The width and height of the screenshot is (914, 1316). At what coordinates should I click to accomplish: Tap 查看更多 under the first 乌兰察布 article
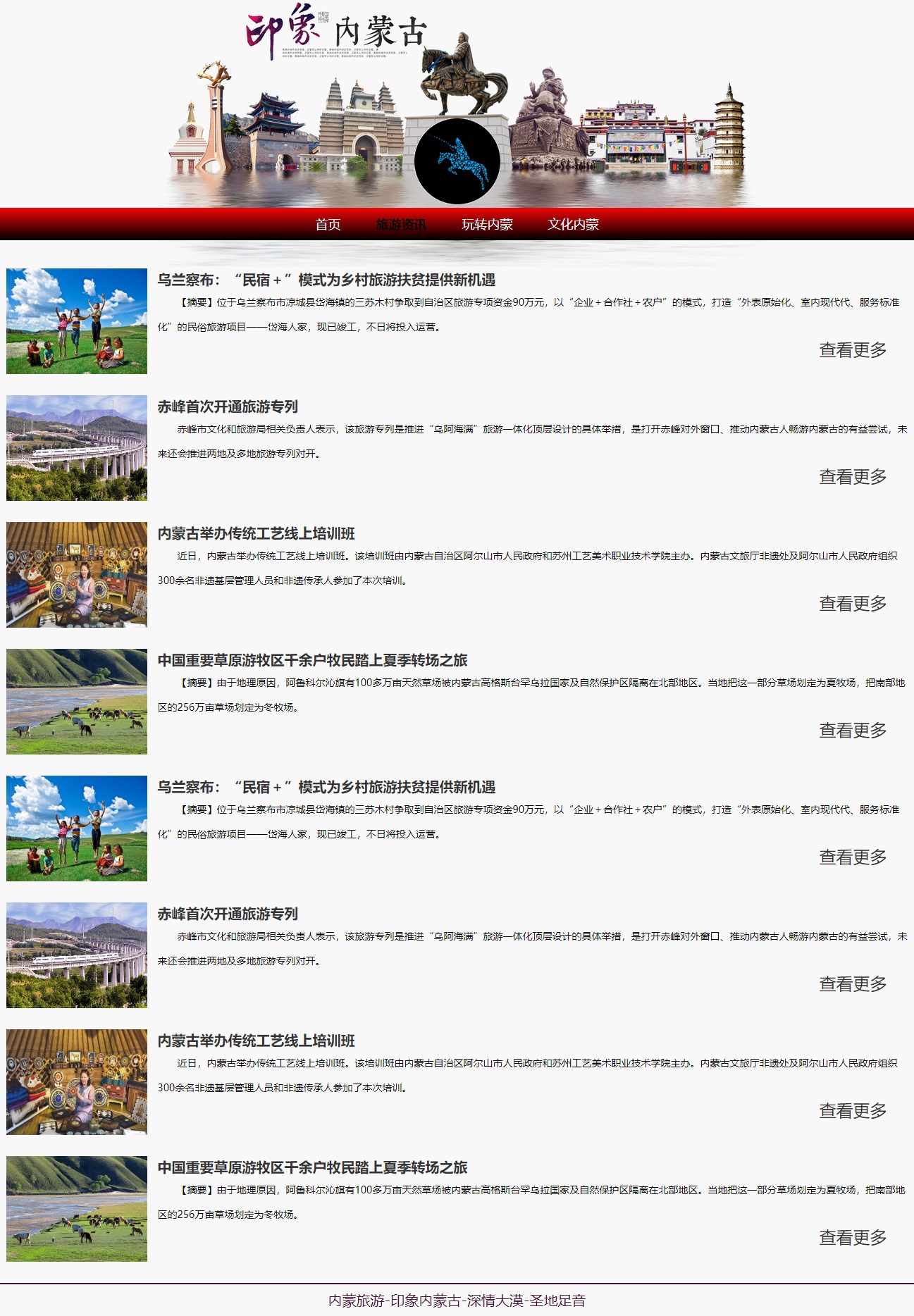point(852,350)
